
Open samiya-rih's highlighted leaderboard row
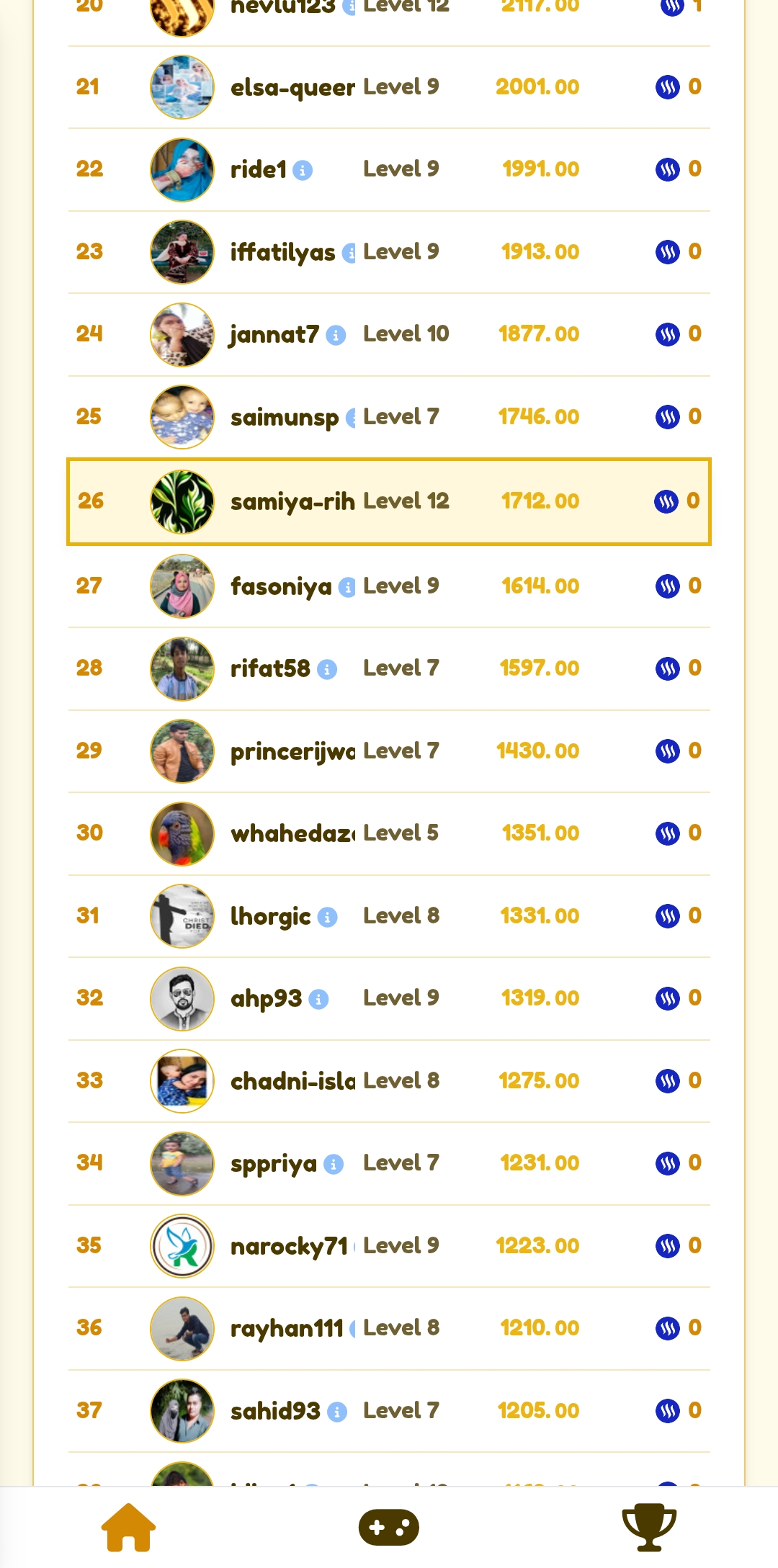tap(389, 501)
